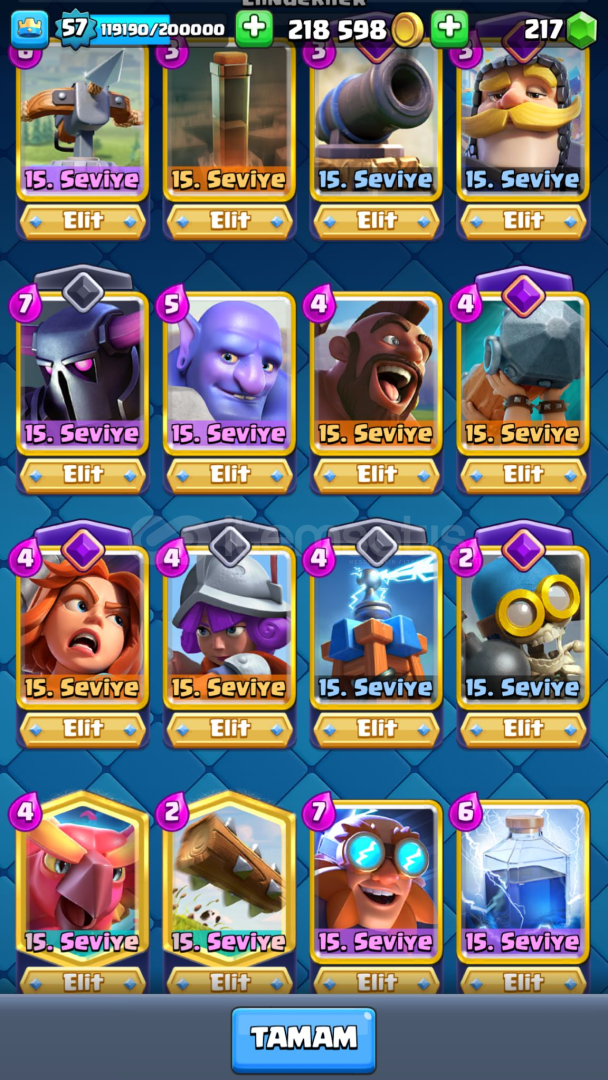The width and height of the screenshot is (608, 1080).
Task: Tap the Elit button under Hog Rider
Action: click(376, 476)
